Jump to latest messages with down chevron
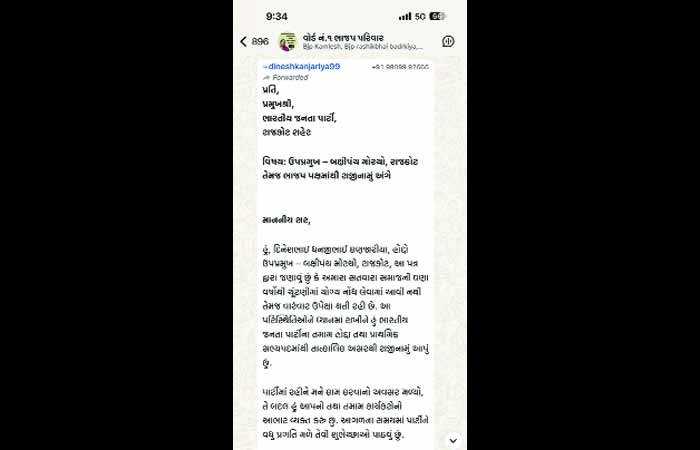The image size is (700, 450). [x=452, y=439]
